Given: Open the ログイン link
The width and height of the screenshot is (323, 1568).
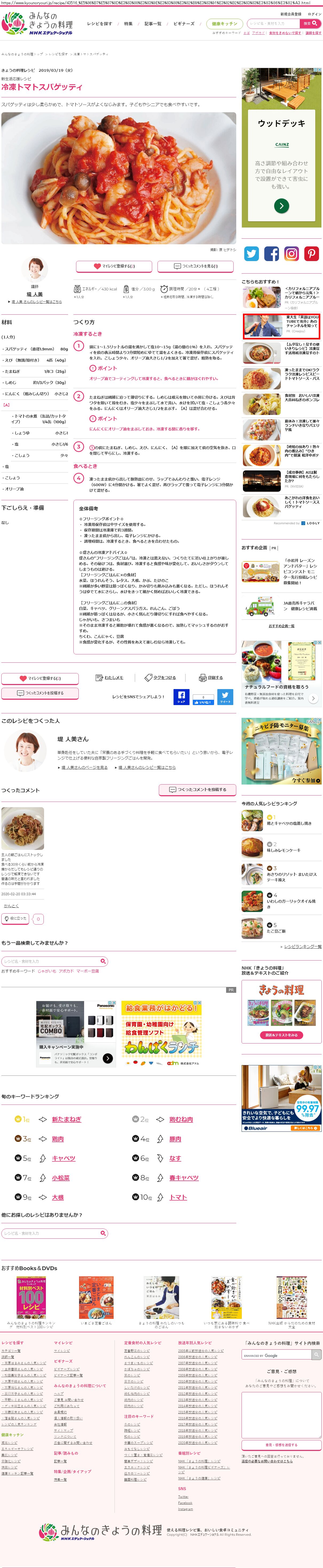Looking at the screenshot, I should [x=314, y=14].
